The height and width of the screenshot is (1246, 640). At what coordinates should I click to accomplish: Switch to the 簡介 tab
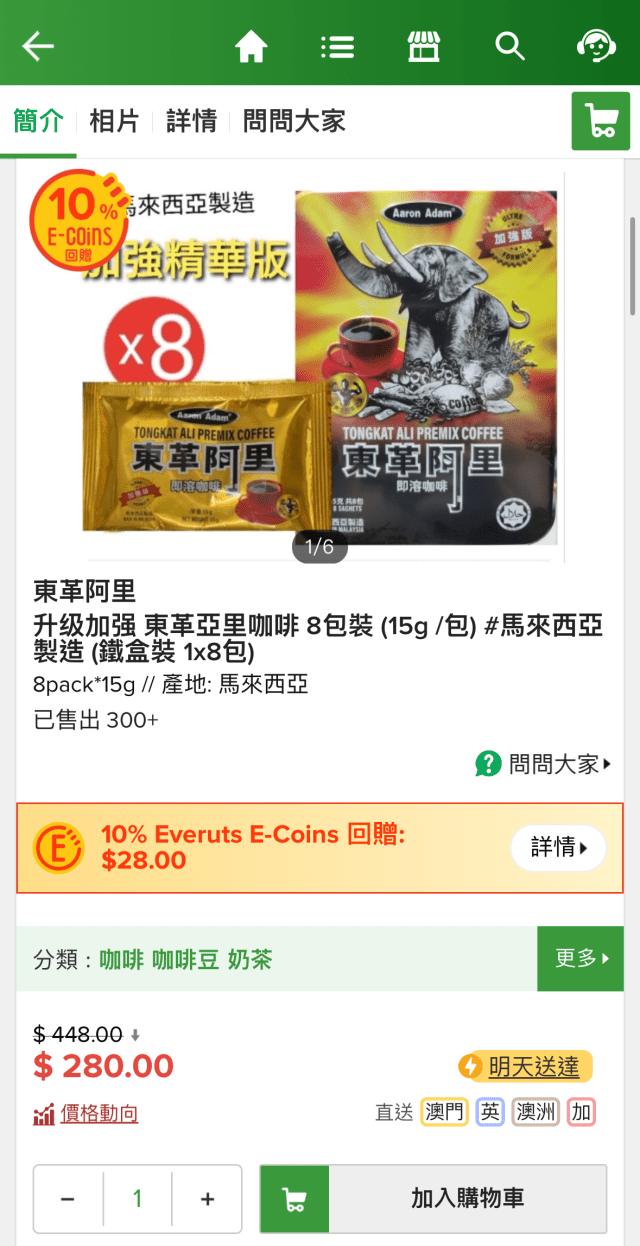[38, 121]
